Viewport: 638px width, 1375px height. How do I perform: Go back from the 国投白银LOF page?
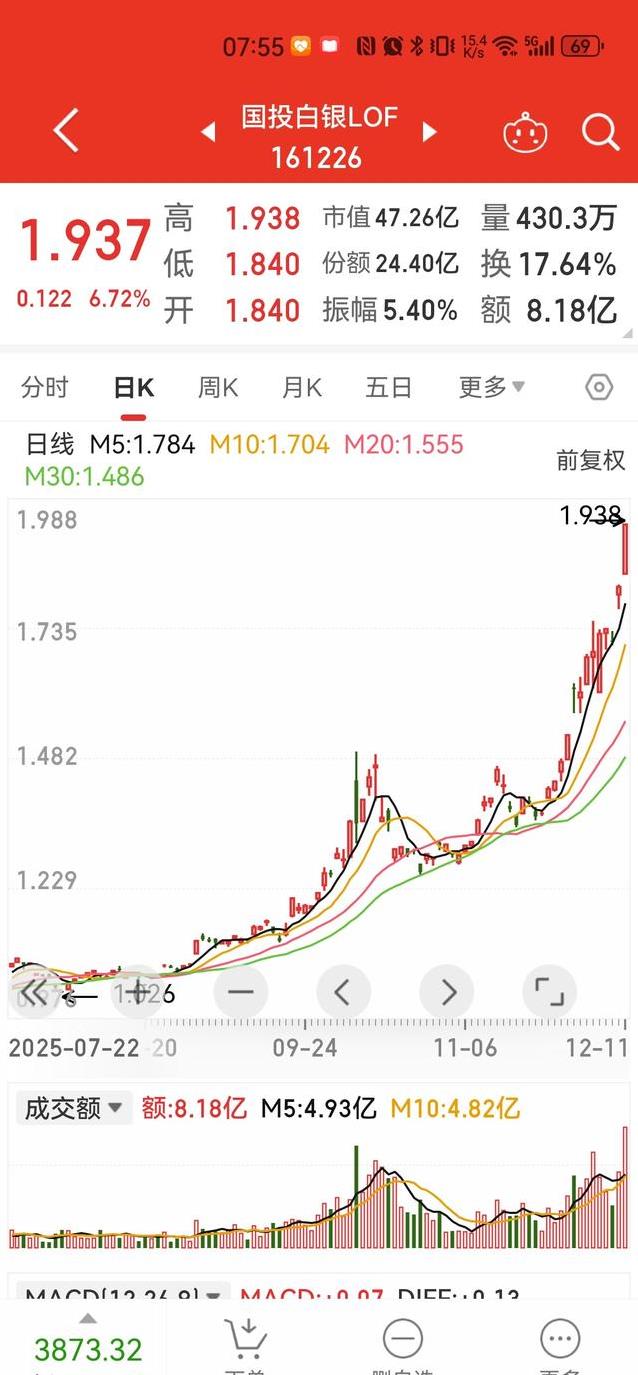coord(66,131)
